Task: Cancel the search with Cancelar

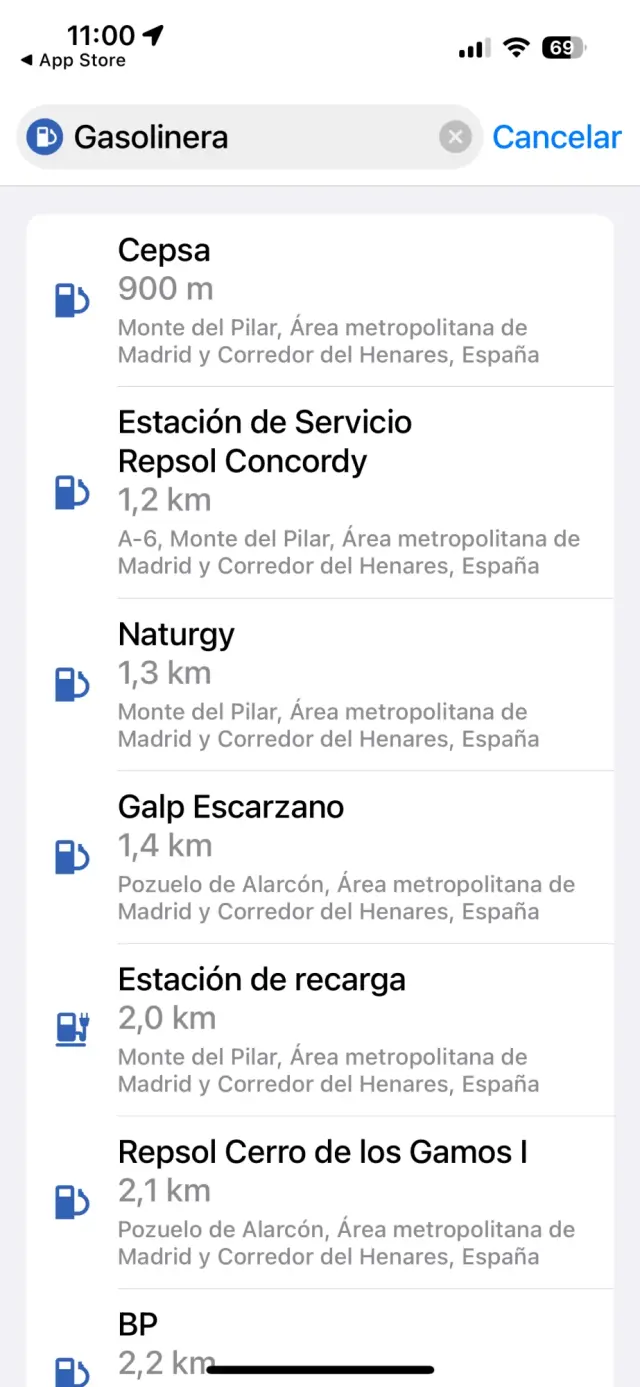Action: 556,137
